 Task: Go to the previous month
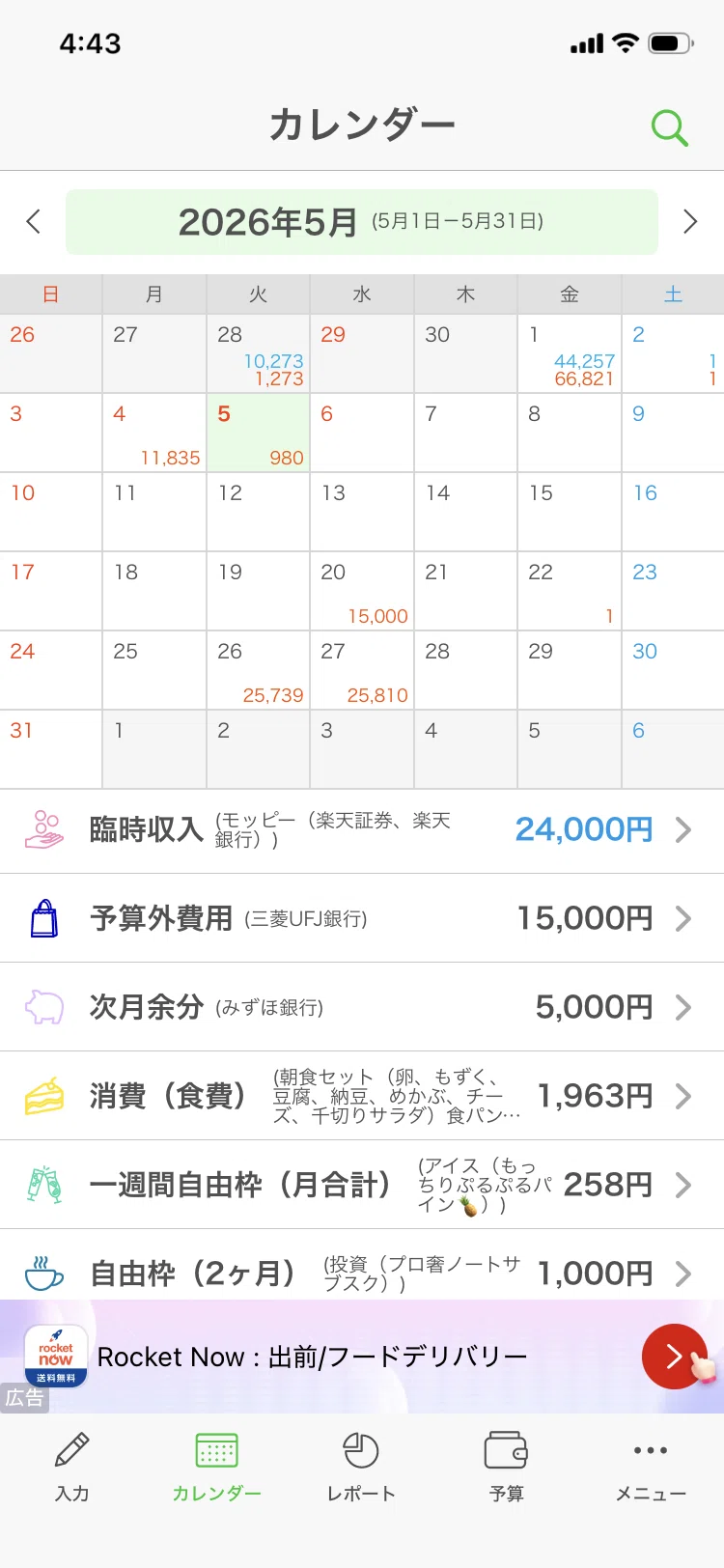[x=34, y=222]
